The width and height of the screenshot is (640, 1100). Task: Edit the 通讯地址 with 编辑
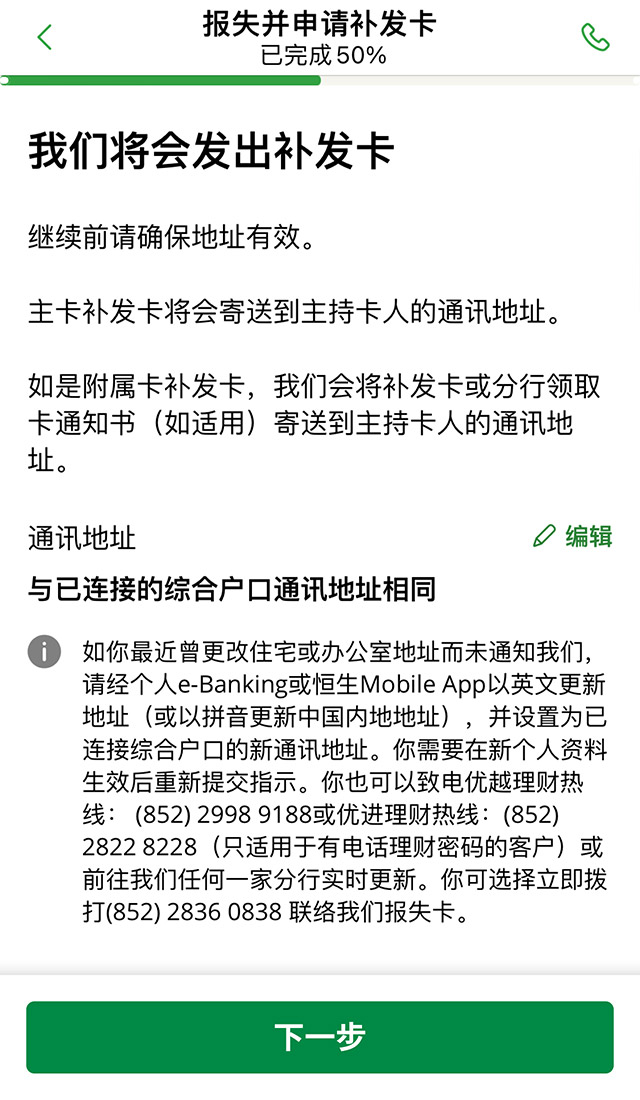point(573,536)
